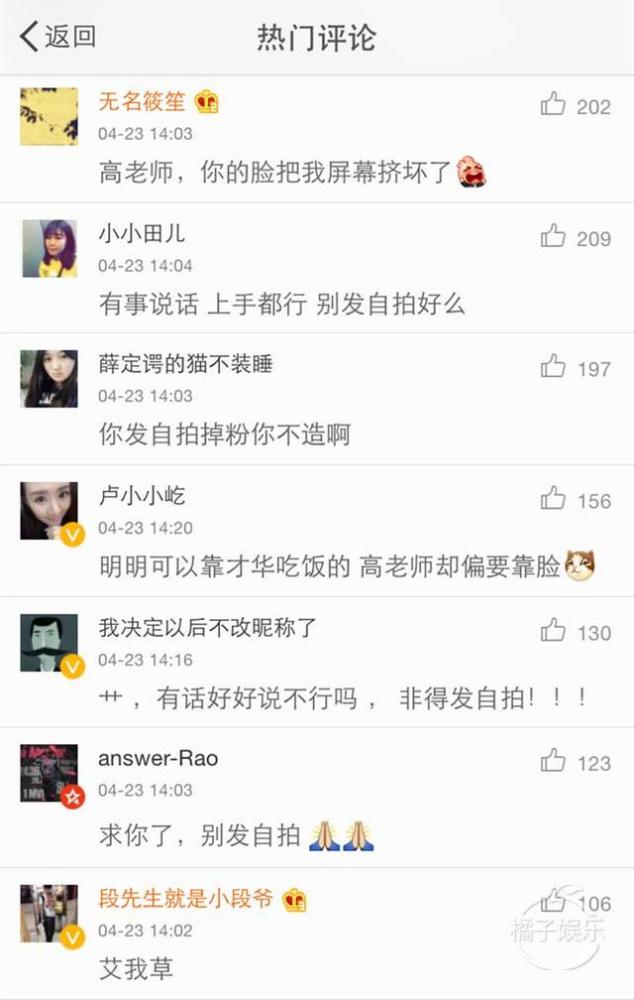This screenshot has height=1000, width=634.
Task: Like comment by 我决定以后不改昵称了
Action: tap(553, 630)
